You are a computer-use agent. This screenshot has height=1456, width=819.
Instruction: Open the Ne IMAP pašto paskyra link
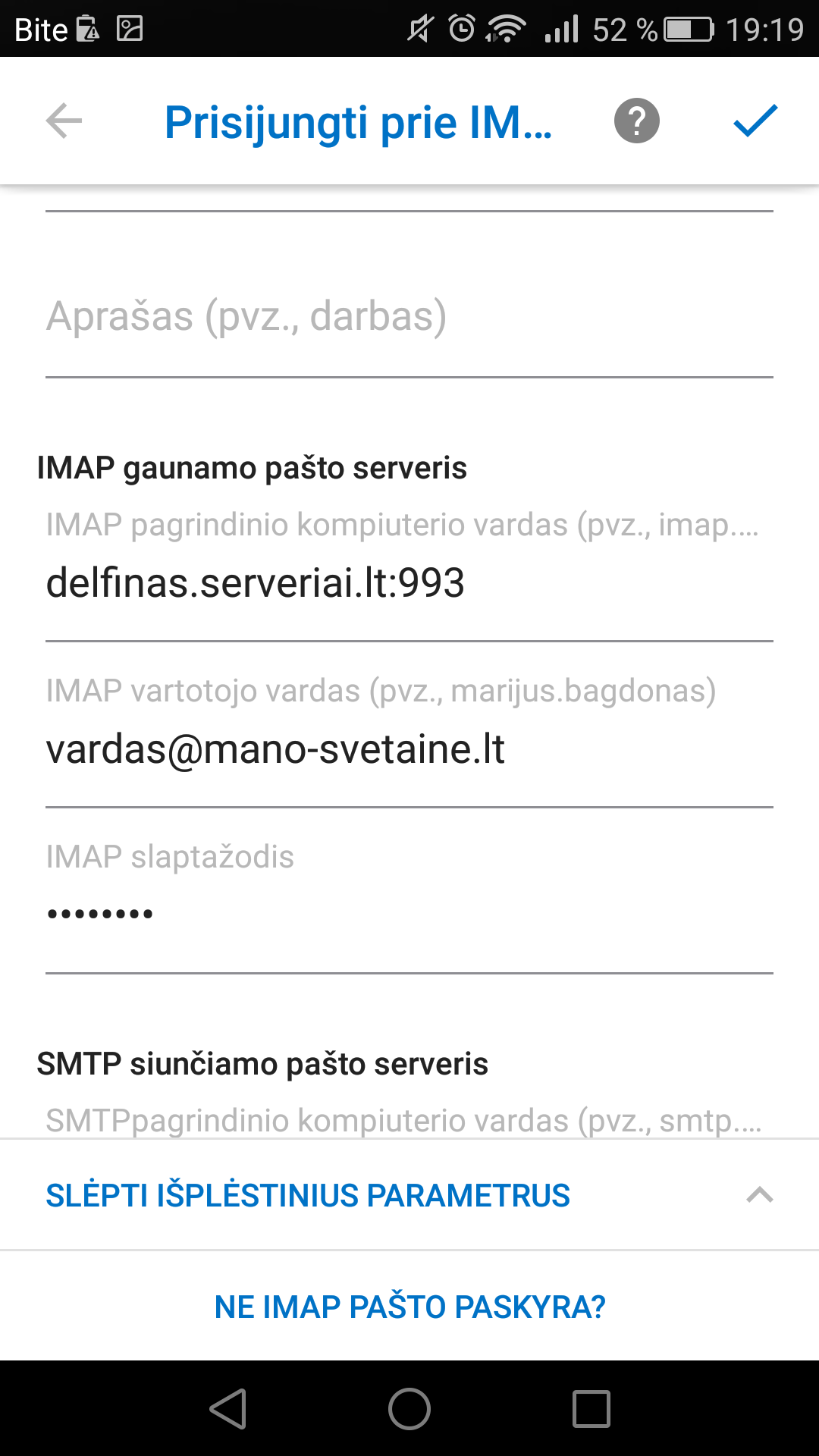[x=409, y=1307]
